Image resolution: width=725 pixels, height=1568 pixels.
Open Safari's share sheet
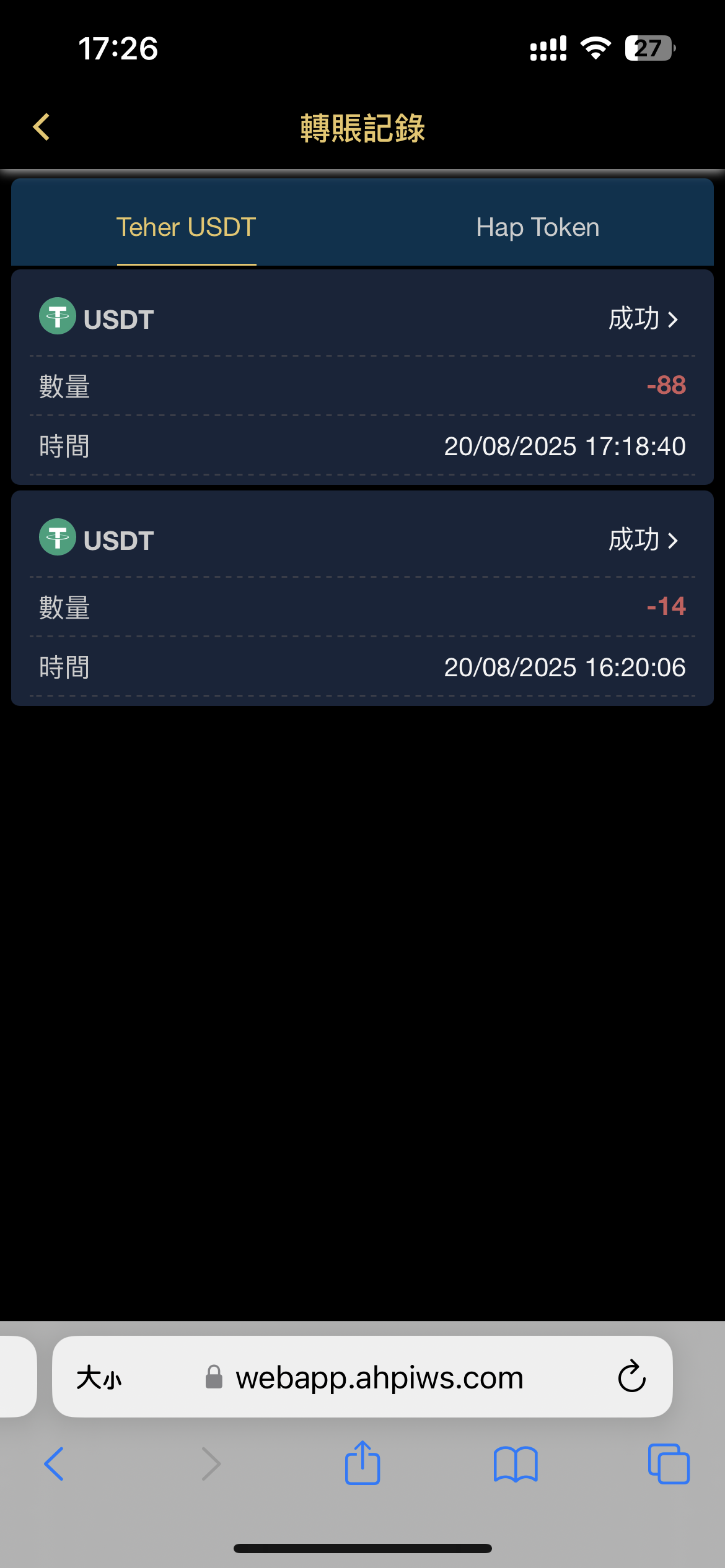pos(362,1463)
